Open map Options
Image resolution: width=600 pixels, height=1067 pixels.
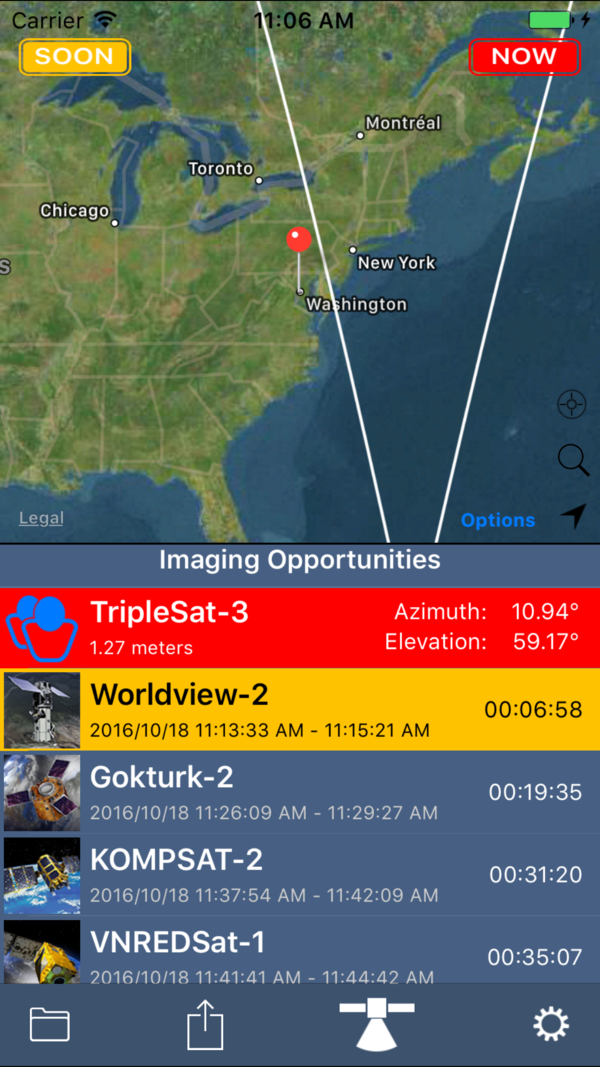498,521
